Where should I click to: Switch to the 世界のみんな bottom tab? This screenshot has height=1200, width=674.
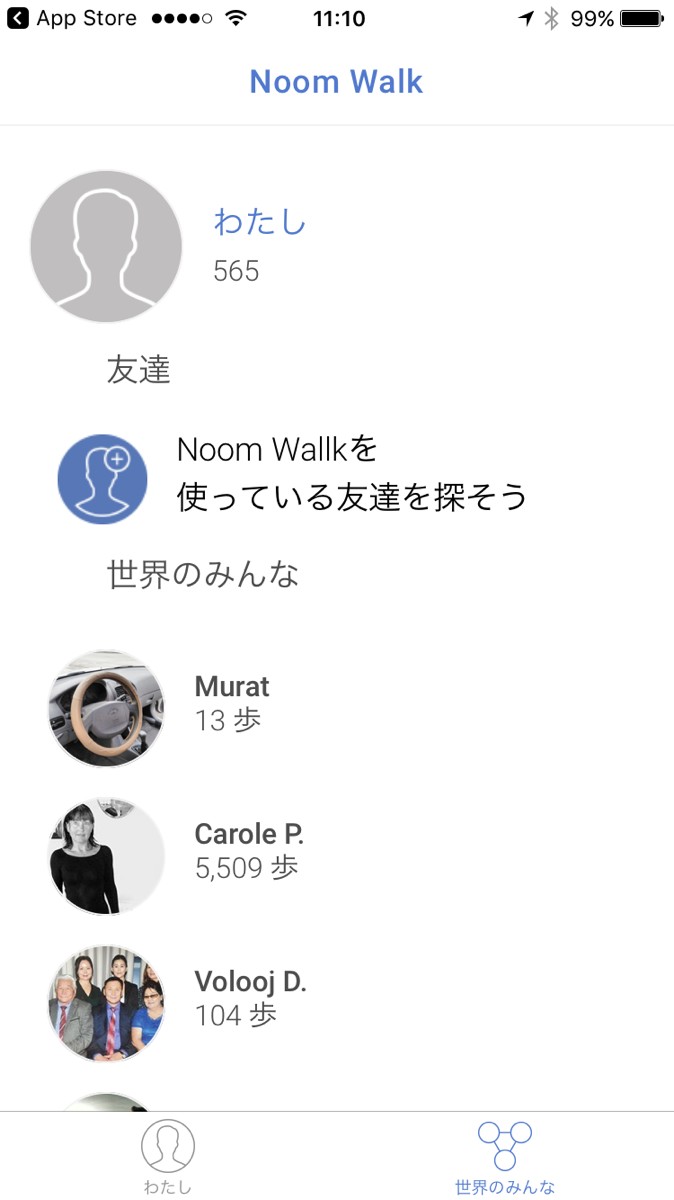(505, 1156)
